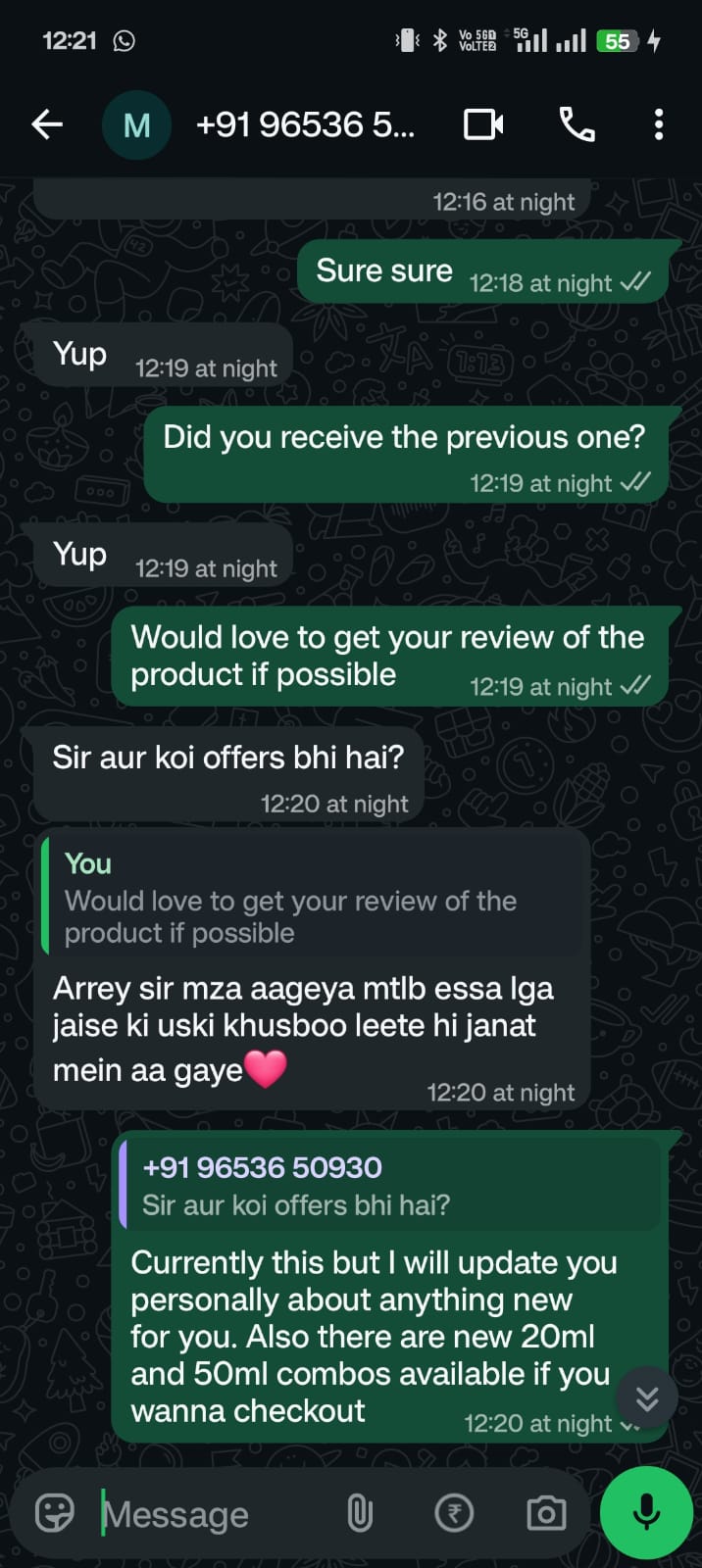Jump to latest message with down arrow

646,1398
